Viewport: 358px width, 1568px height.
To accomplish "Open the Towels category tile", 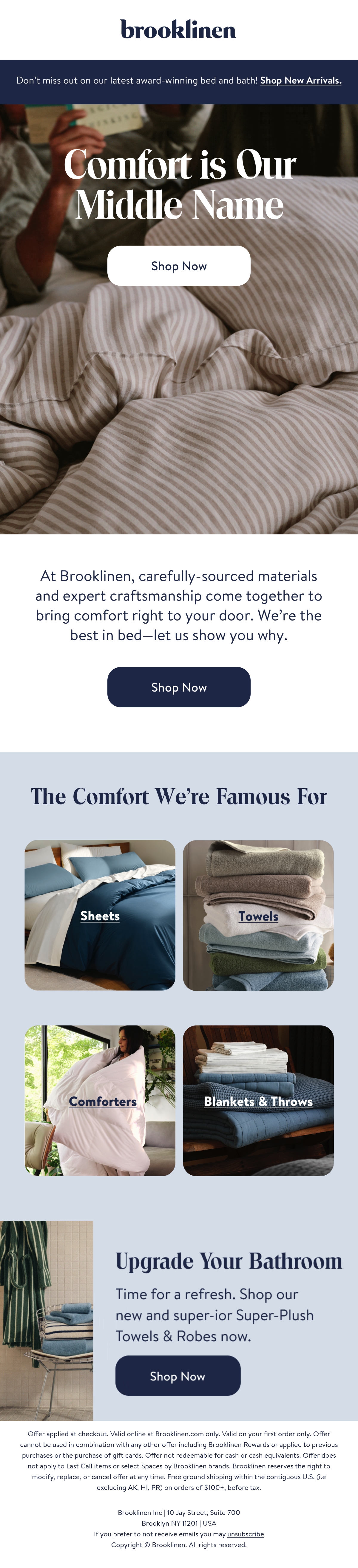I will tap(258, 916).
